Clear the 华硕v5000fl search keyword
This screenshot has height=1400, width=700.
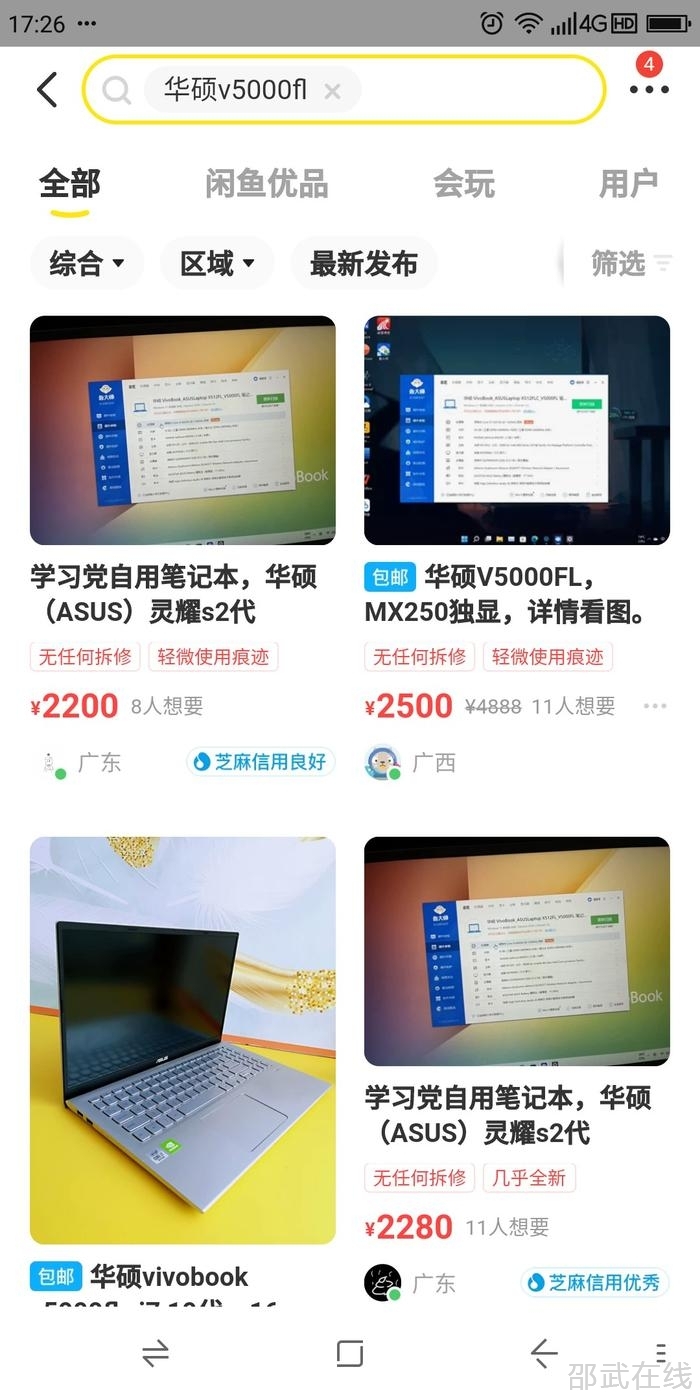(x=332, y=91)
